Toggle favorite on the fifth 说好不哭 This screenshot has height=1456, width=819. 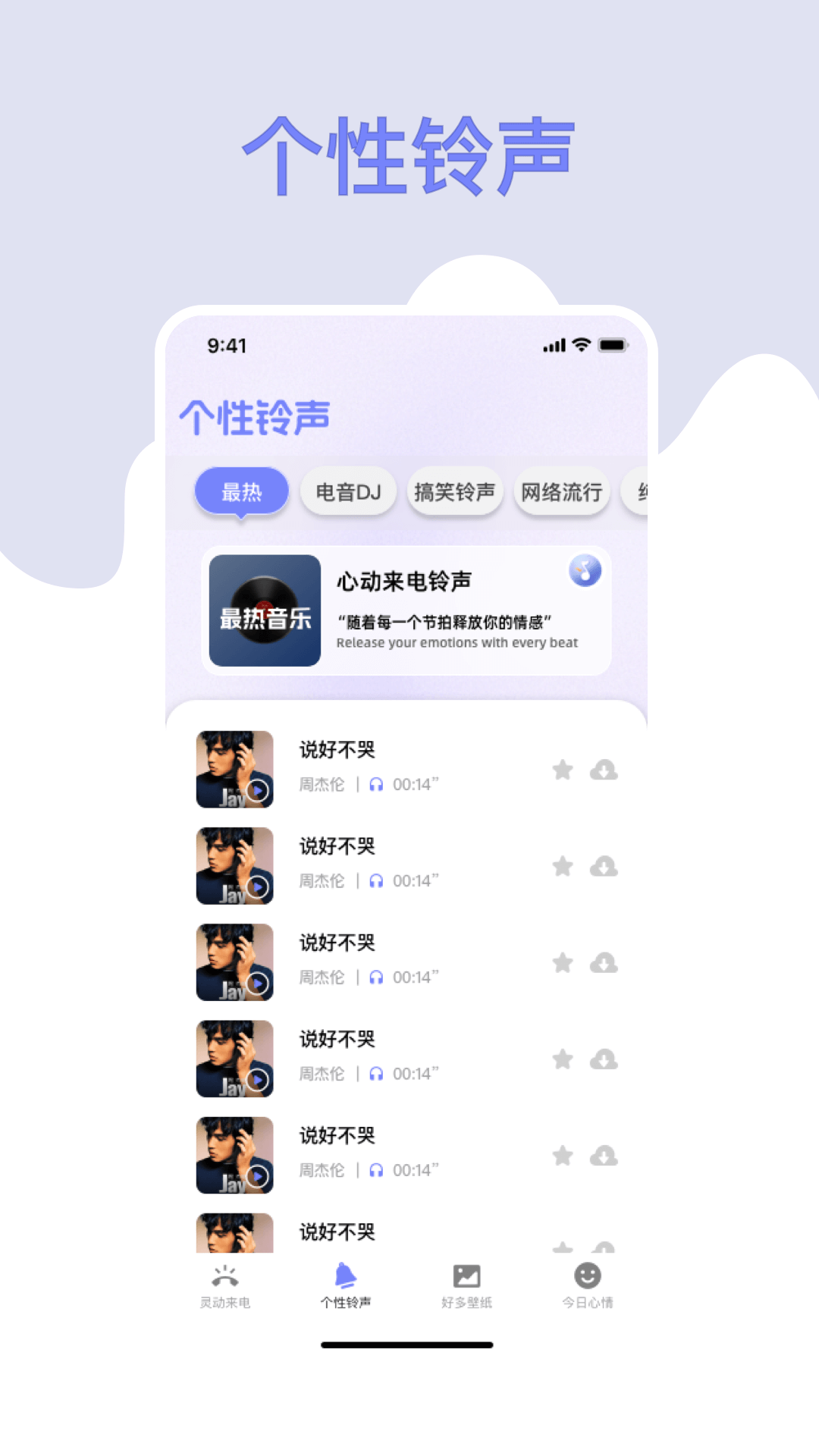[562, 1156]
